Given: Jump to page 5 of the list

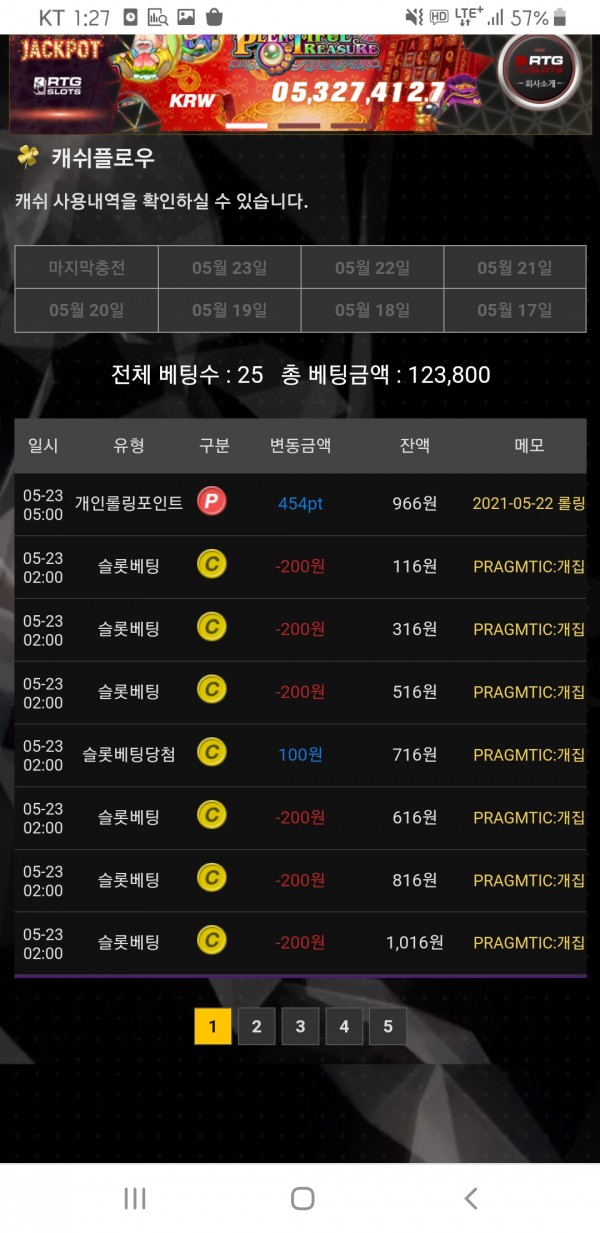Looking at the screenshot, I should tap(387, 1026).
